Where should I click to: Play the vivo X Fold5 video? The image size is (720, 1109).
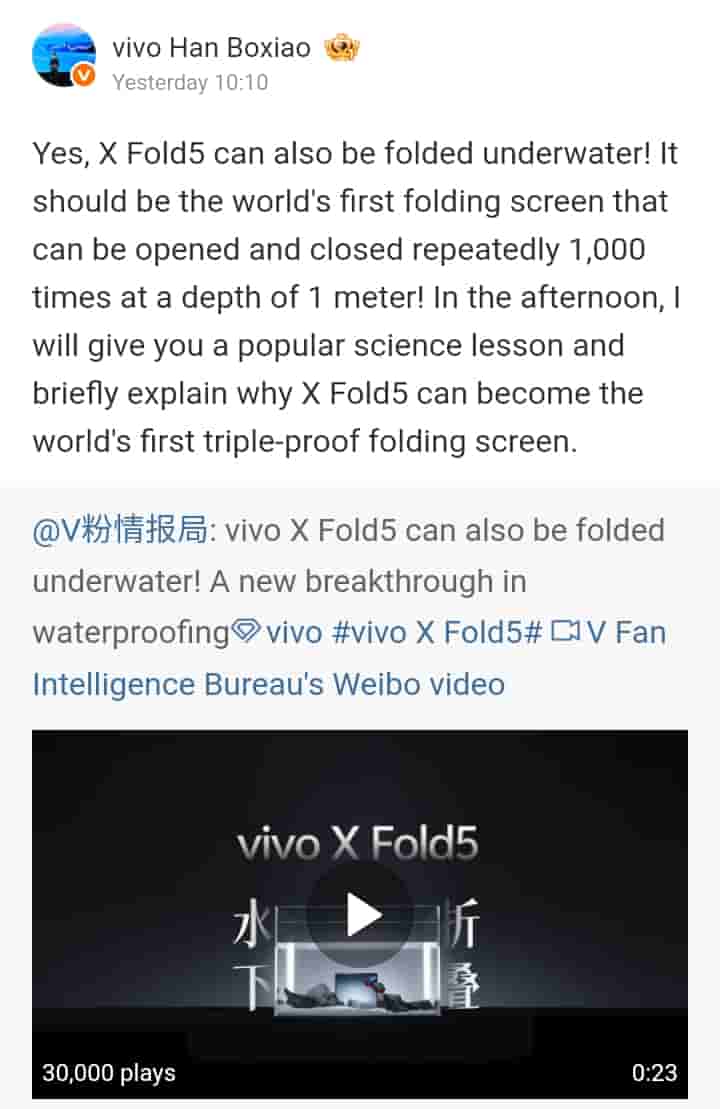(362, 914)
